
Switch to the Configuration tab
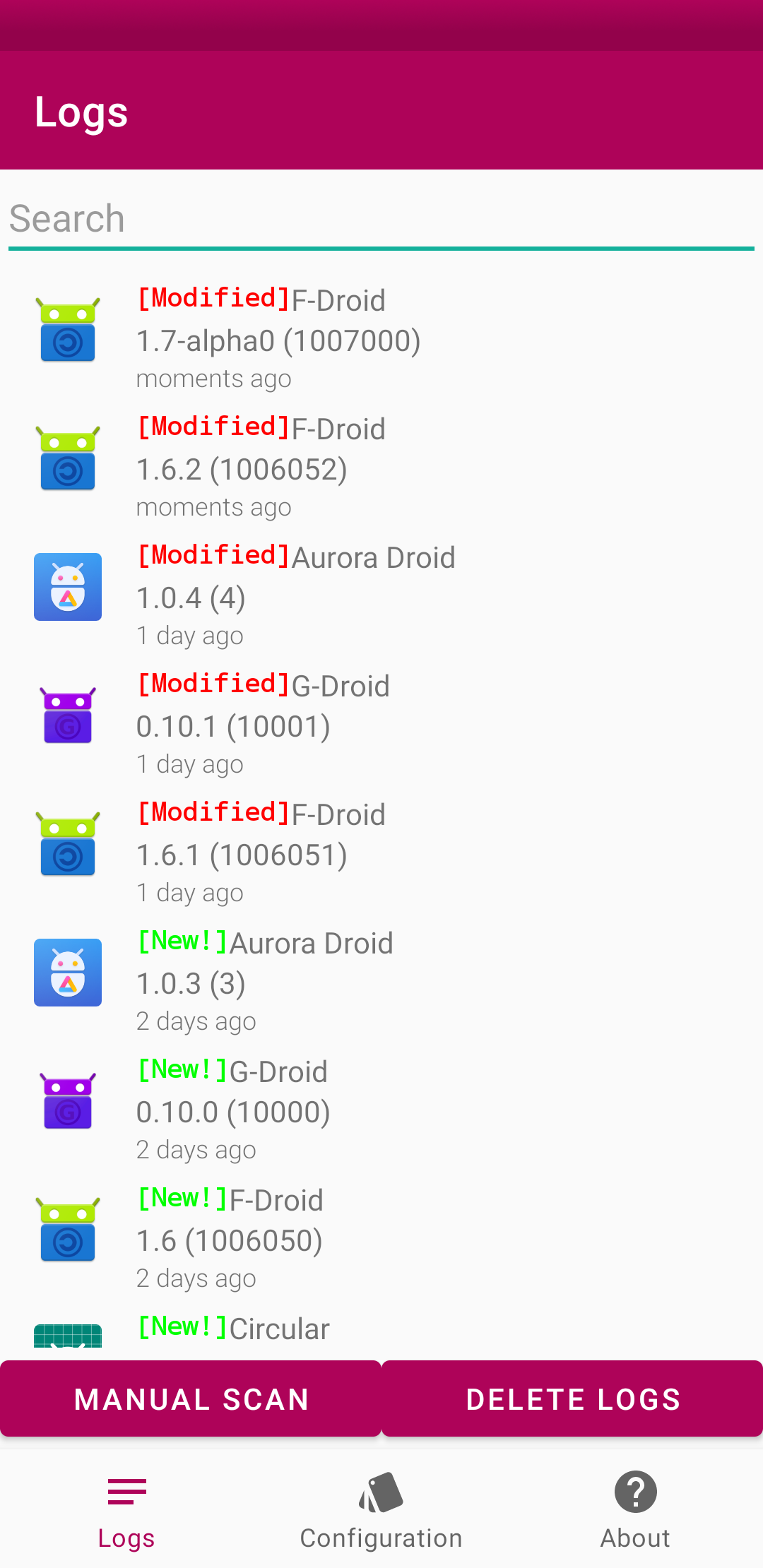381,1510
